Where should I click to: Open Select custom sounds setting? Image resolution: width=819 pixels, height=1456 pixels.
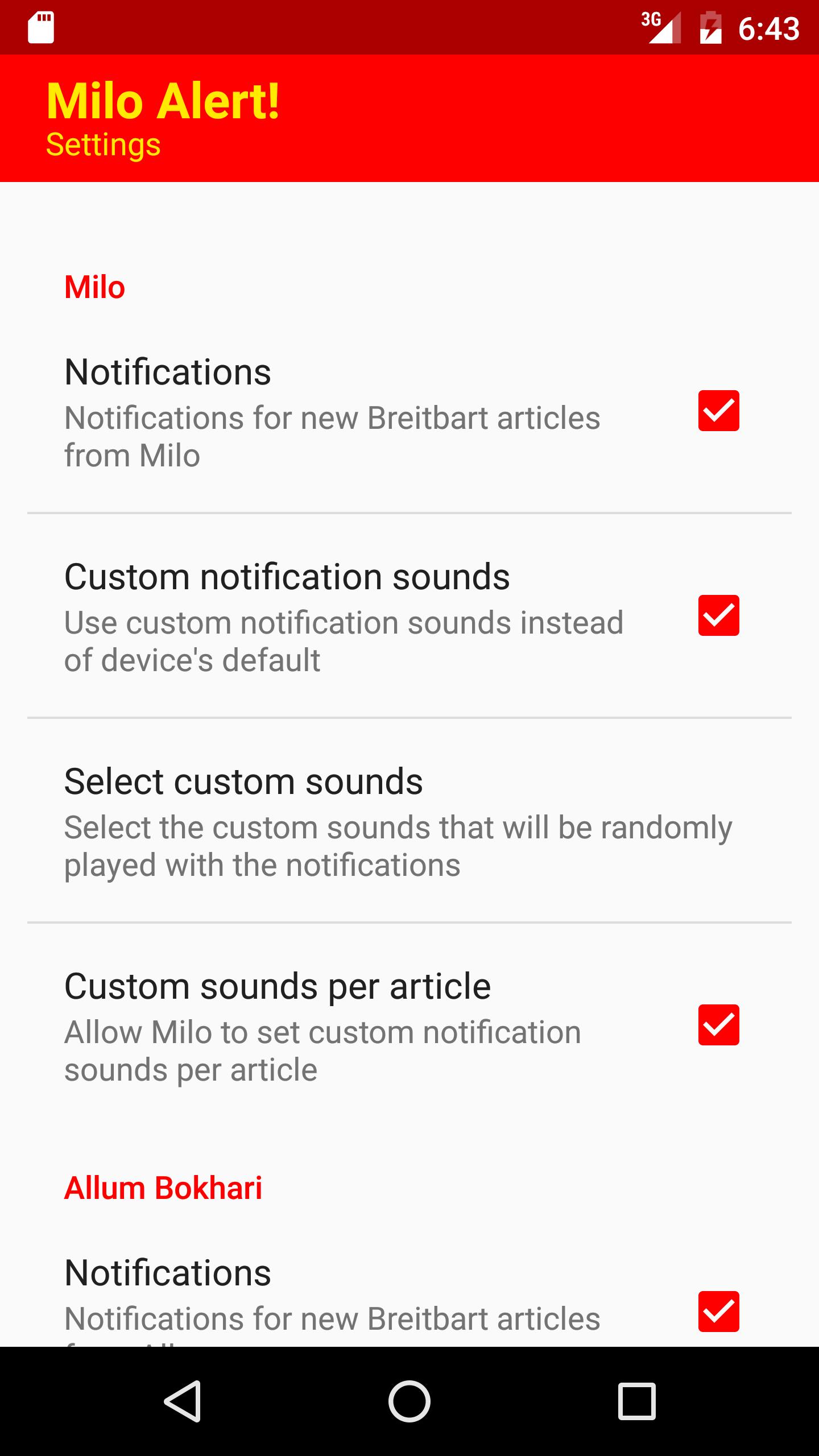398,820
